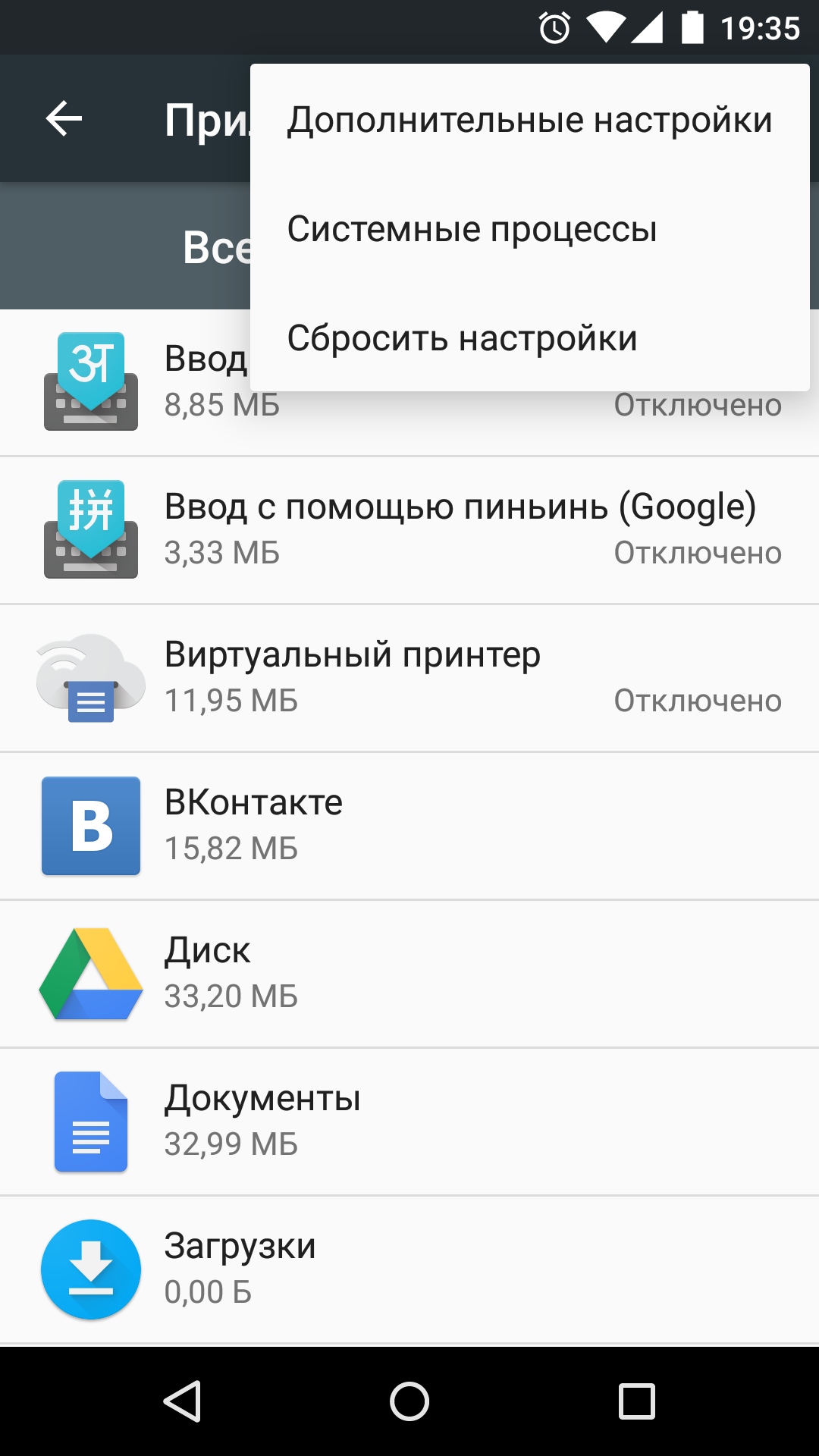
Task: Open Ввод с помощью пиньинь (Google) app
Action: click(x=409, y=529)
